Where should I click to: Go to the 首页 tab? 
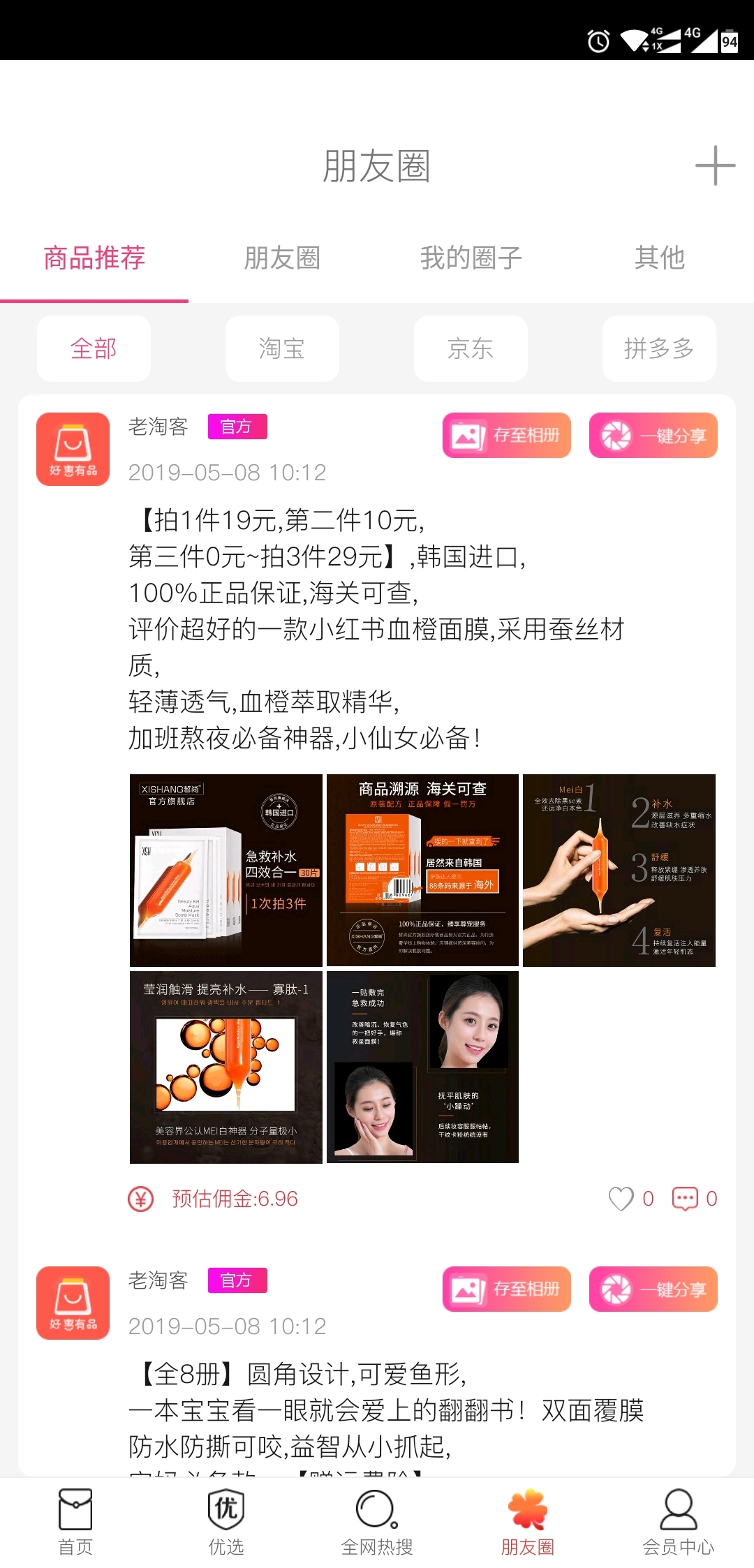click(x=75, y=1522)
